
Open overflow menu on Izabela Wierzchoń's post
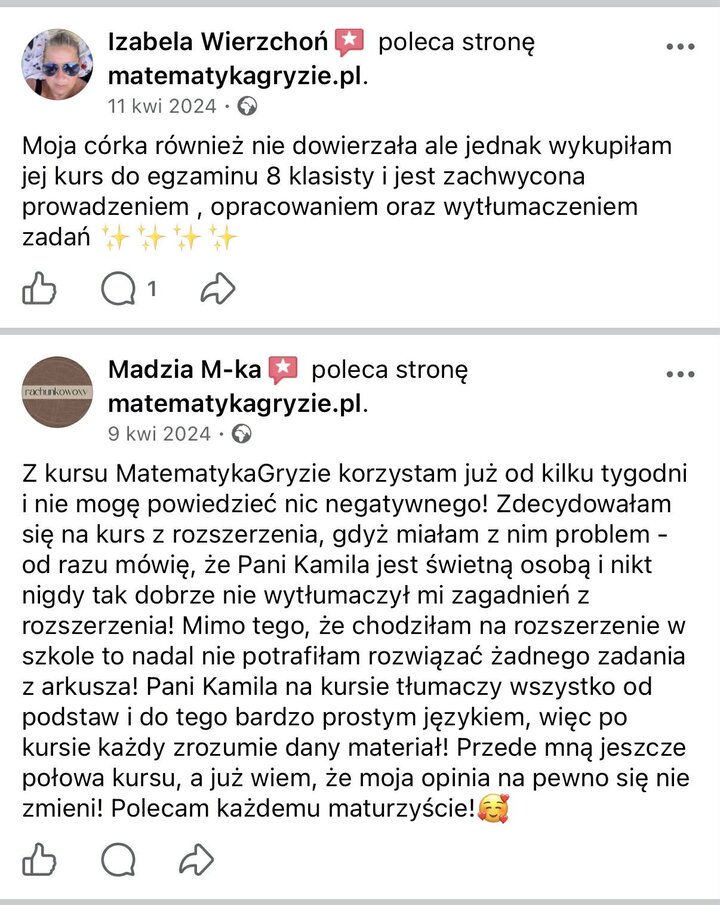click(680, 46)
